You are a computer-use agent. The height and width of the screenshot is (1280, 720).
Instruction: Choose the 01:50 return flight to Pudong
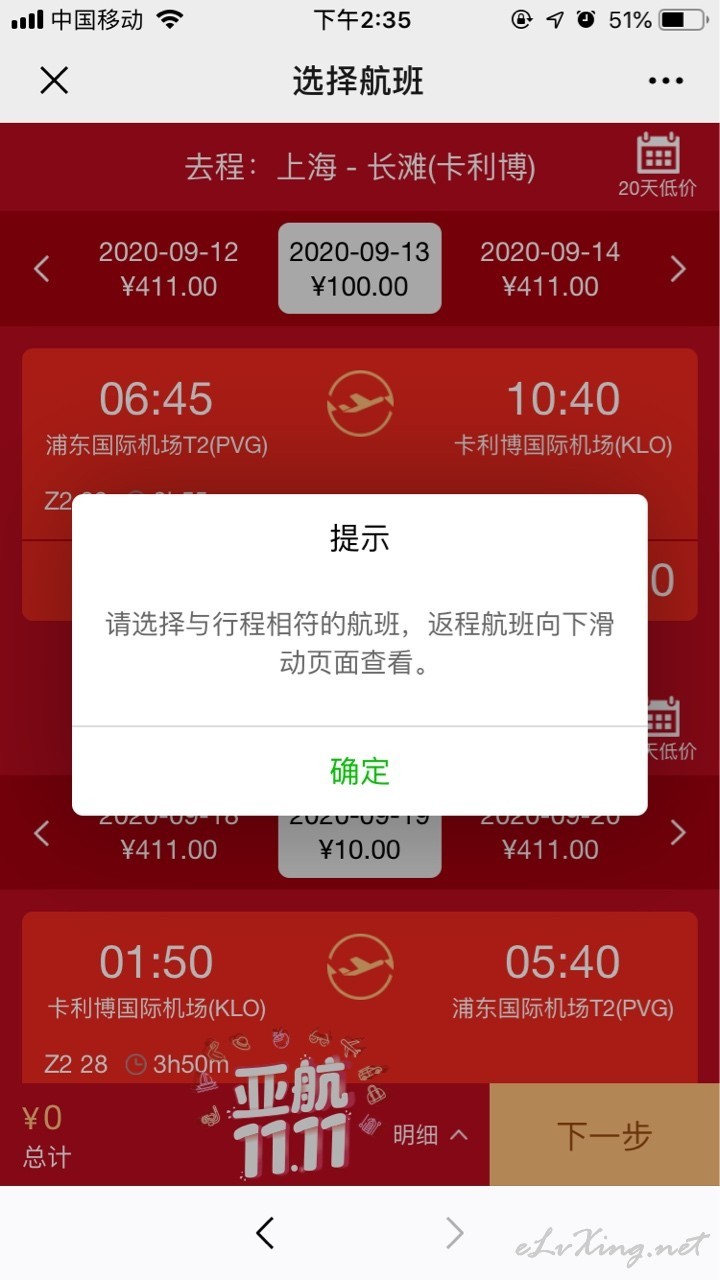click(x=360, y=997)
